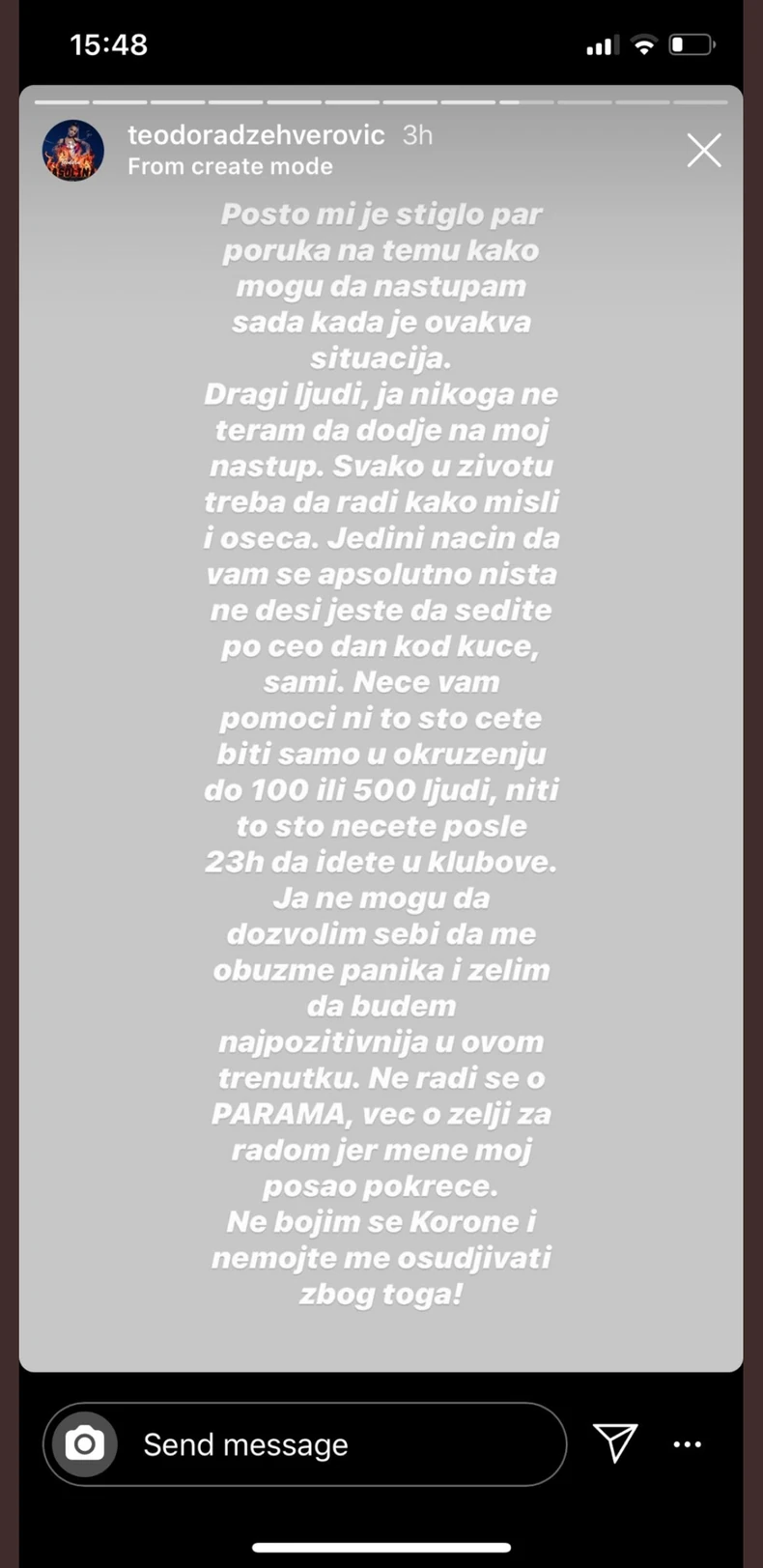Close the story with the X icon
The width and height of the screenshot is (763, 1568).
click(703, 150)
